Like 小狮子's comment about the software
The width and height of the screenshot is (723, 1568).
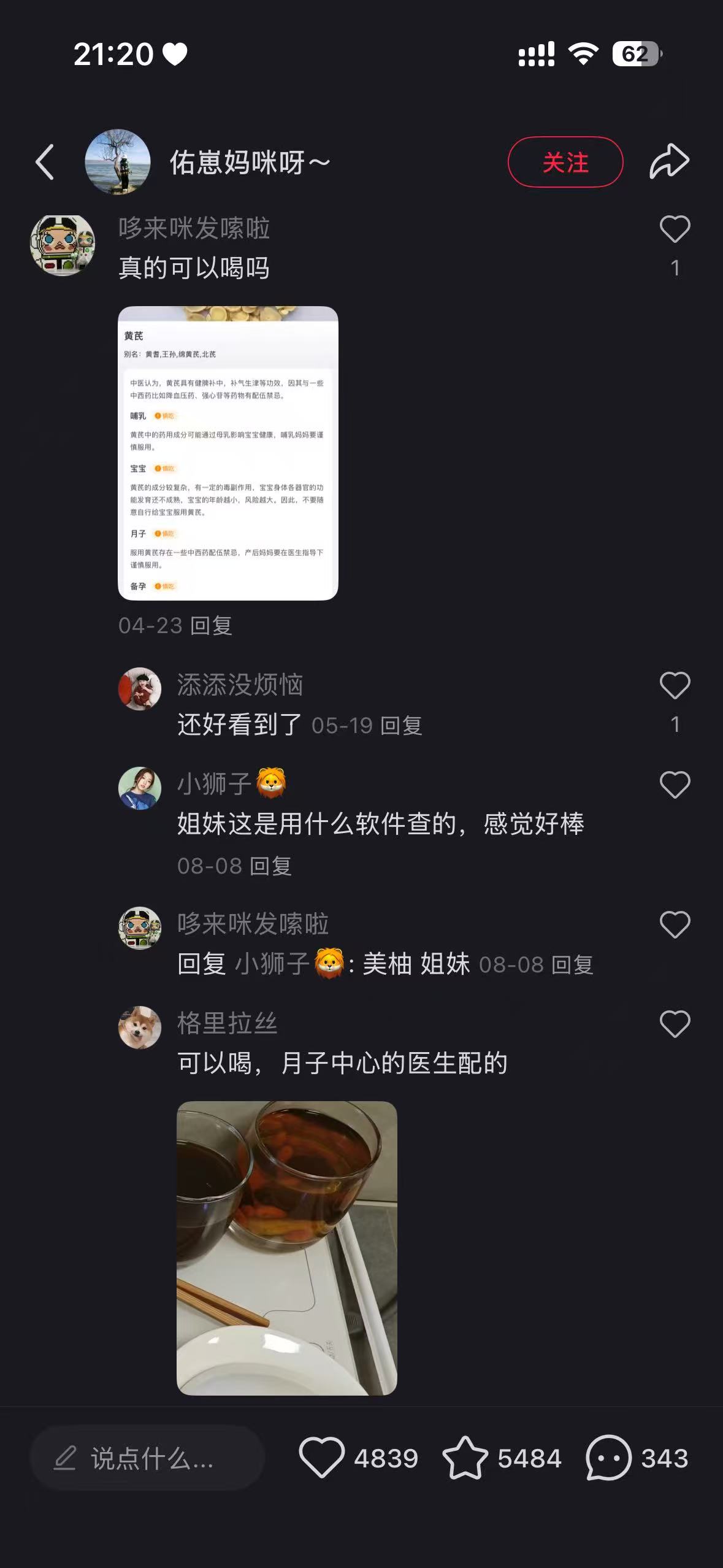tap(675, 785)
